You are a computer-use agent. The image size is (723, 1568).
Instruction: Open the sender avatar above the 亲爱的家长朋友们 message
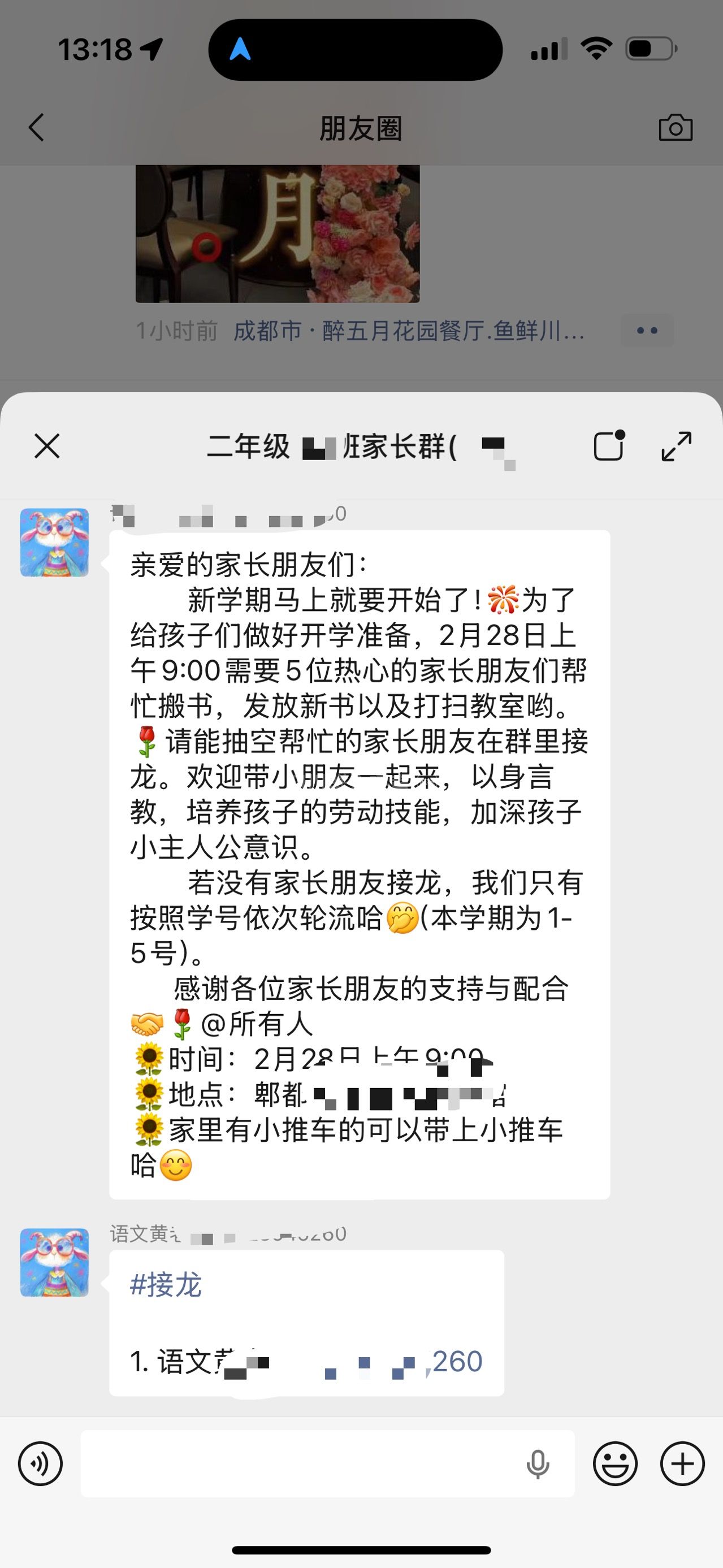[55, 543]
